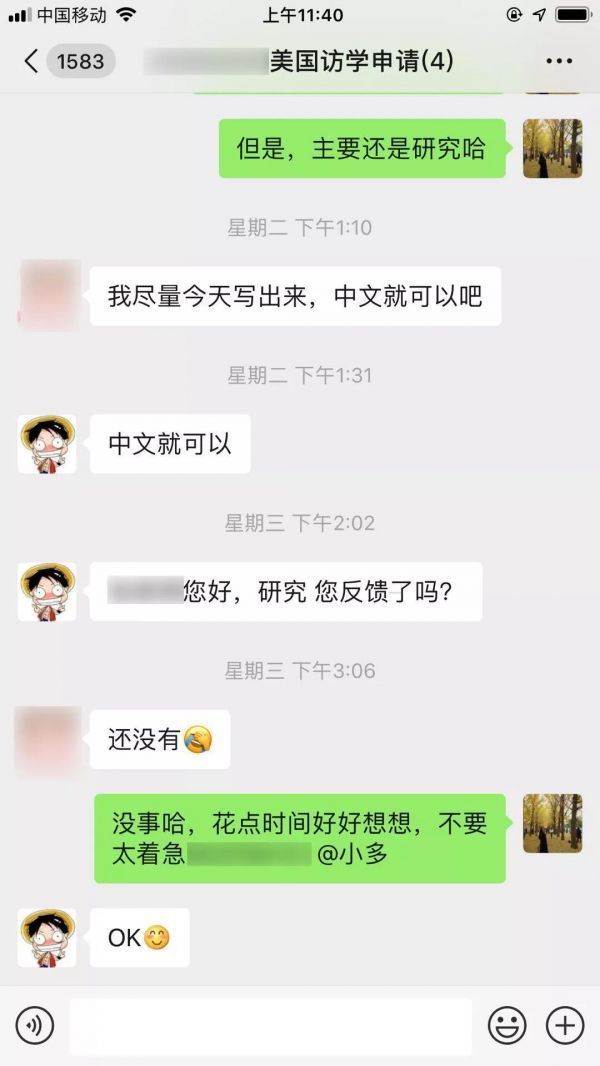
Task: Switch to voice message input
Action: pyautogui.click(x=35, y=1025)
